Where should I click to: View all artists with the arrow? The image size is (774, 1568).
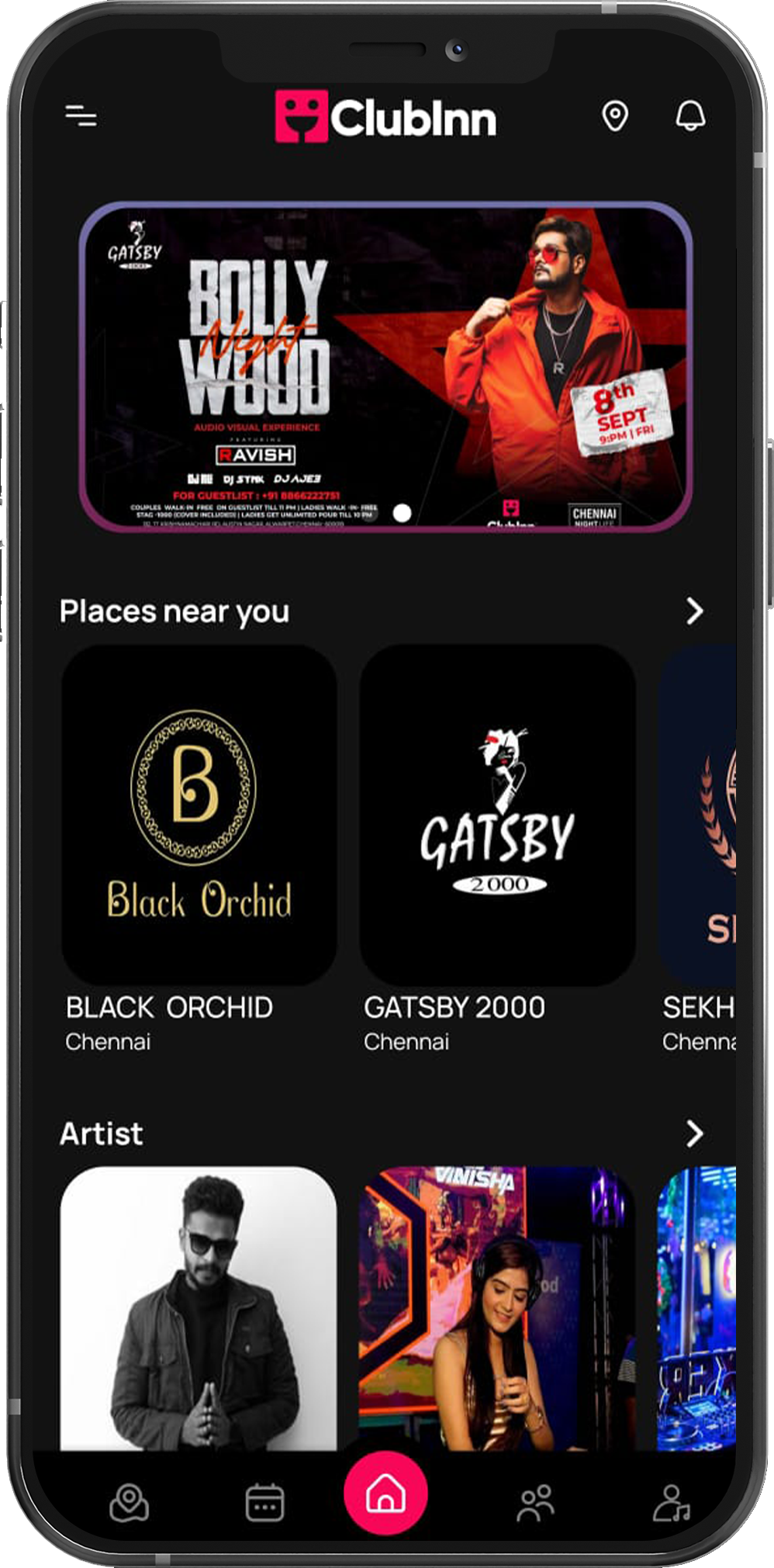(694, 1134)
